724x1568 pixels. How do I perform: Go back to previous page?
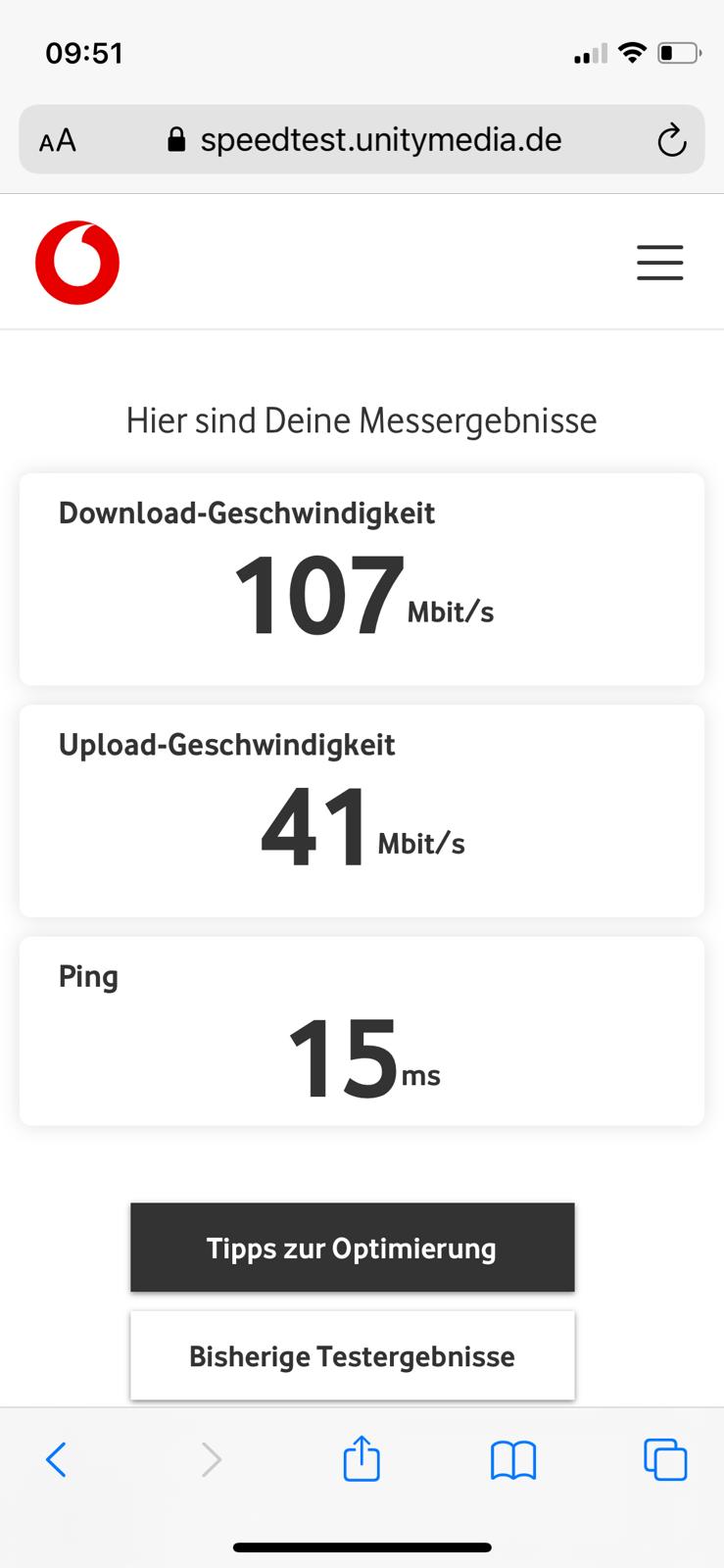(57, 1459)
